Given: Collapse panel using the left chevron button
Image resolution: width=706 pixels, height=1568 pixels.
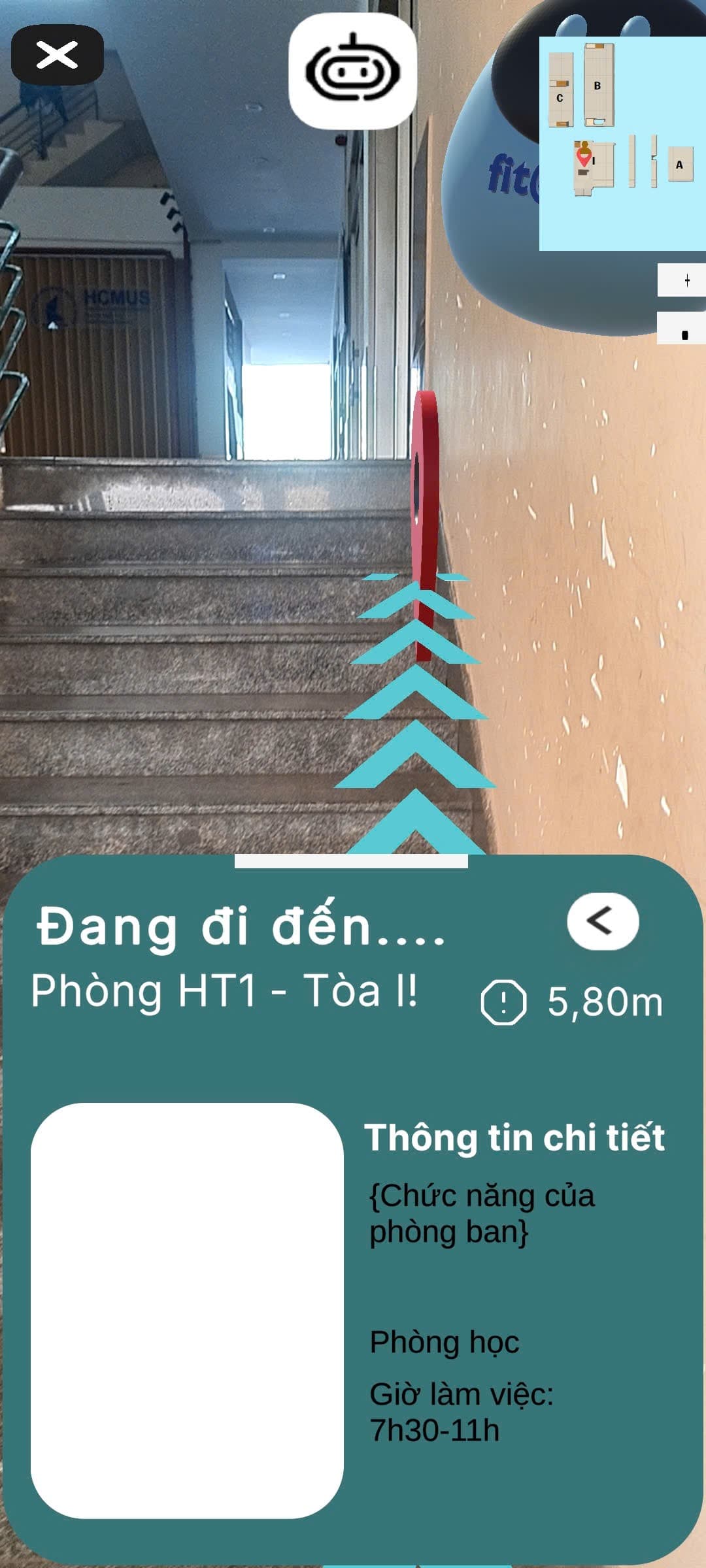Looking at the screenshot, I should pos(605,921).
